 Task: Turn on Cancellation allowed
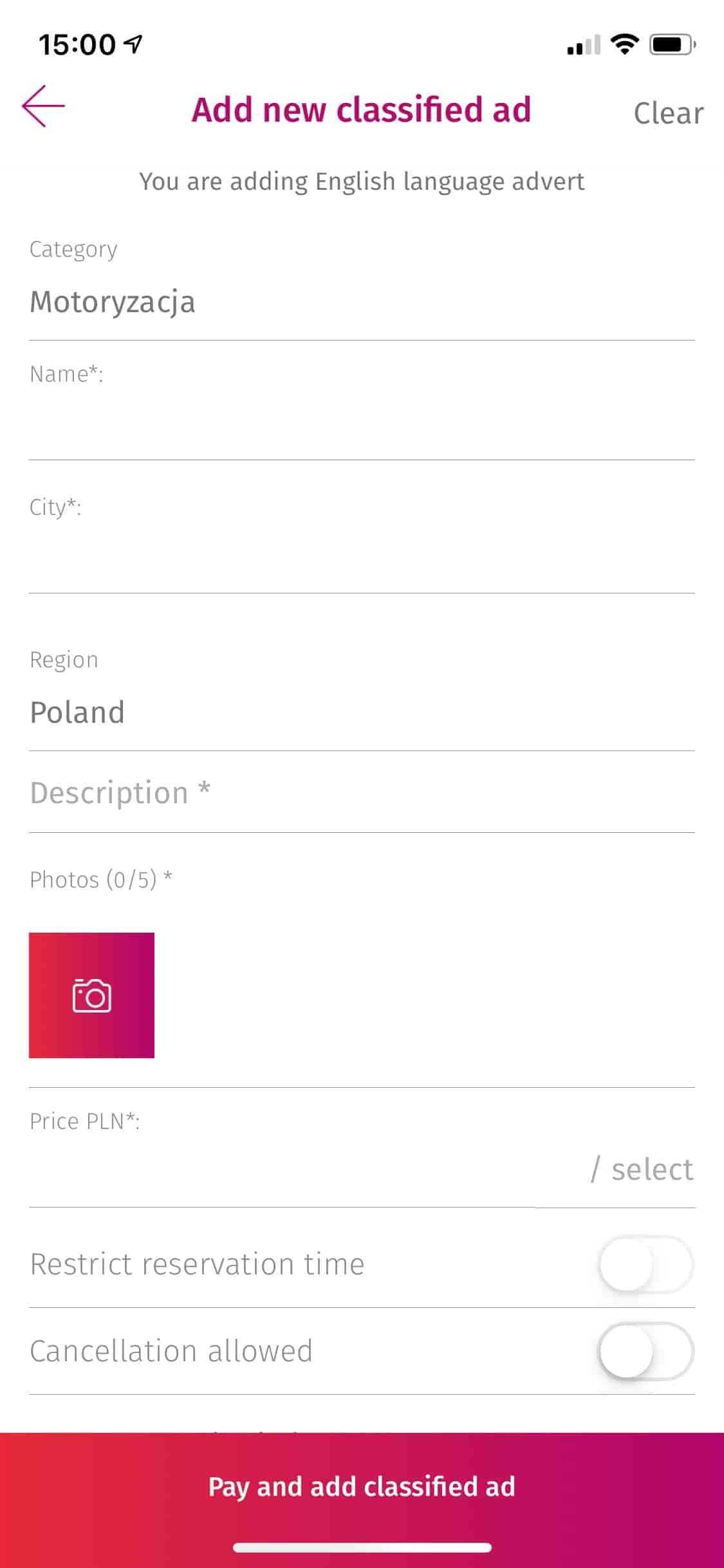tap(645, 1350)
